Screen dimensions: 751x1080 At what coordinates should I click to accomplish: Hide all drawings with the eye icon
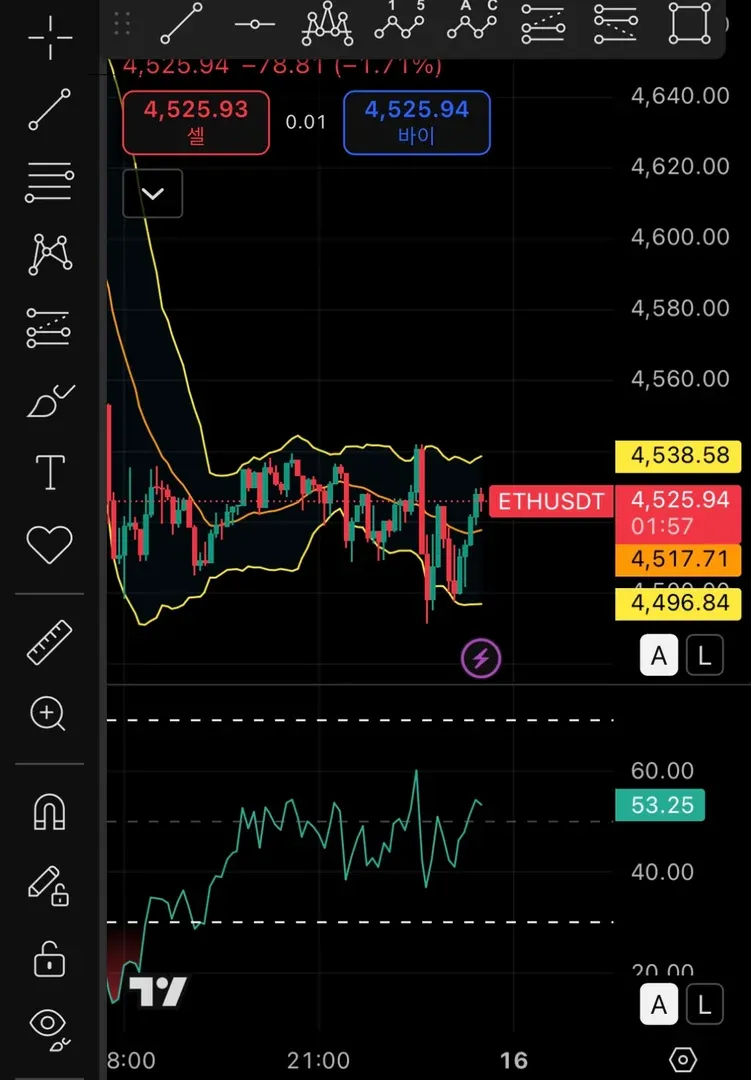click(x=50, y=1023)
